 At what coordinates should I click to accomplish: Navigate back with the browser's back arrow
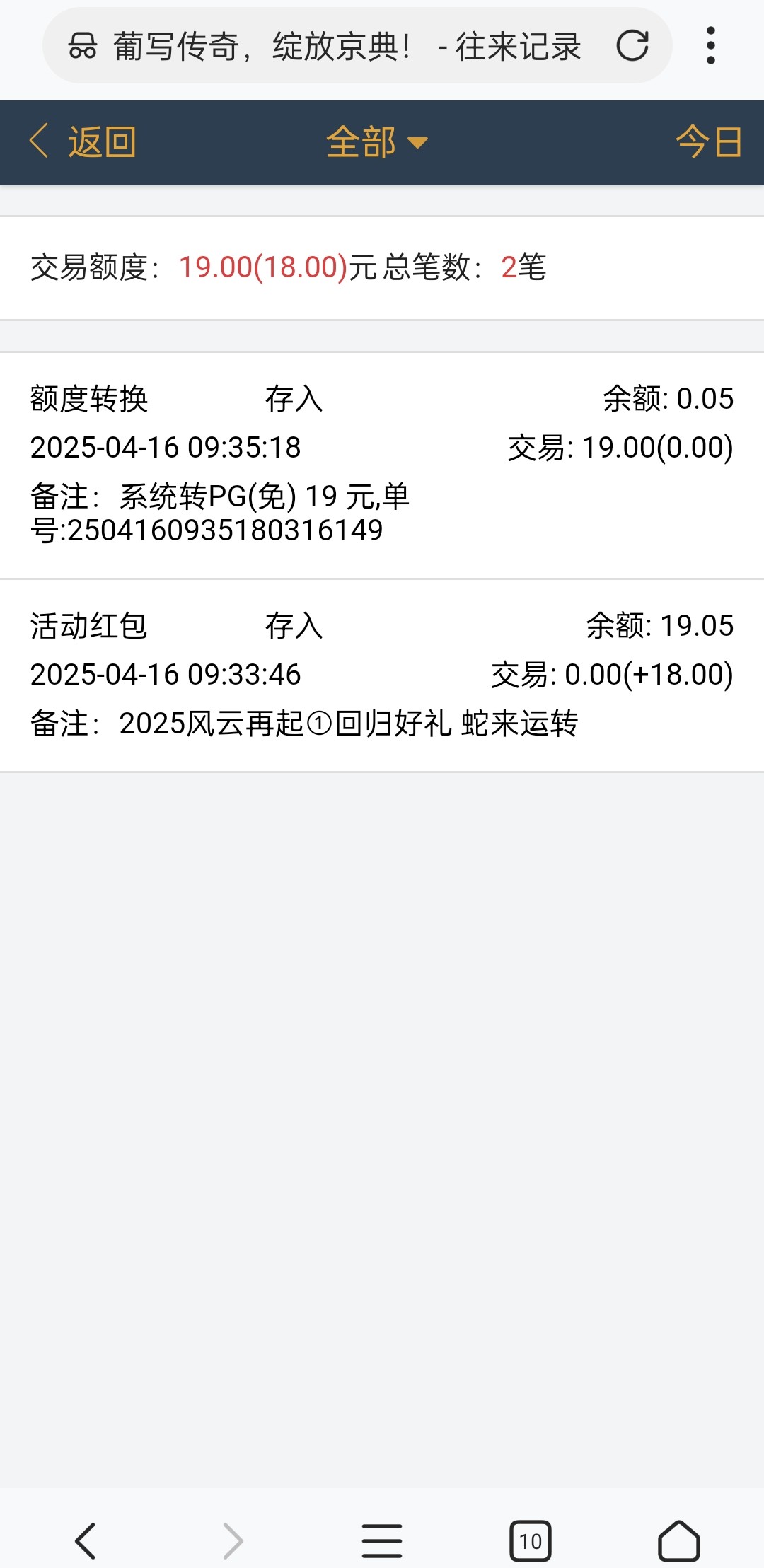pos(86,1540)
